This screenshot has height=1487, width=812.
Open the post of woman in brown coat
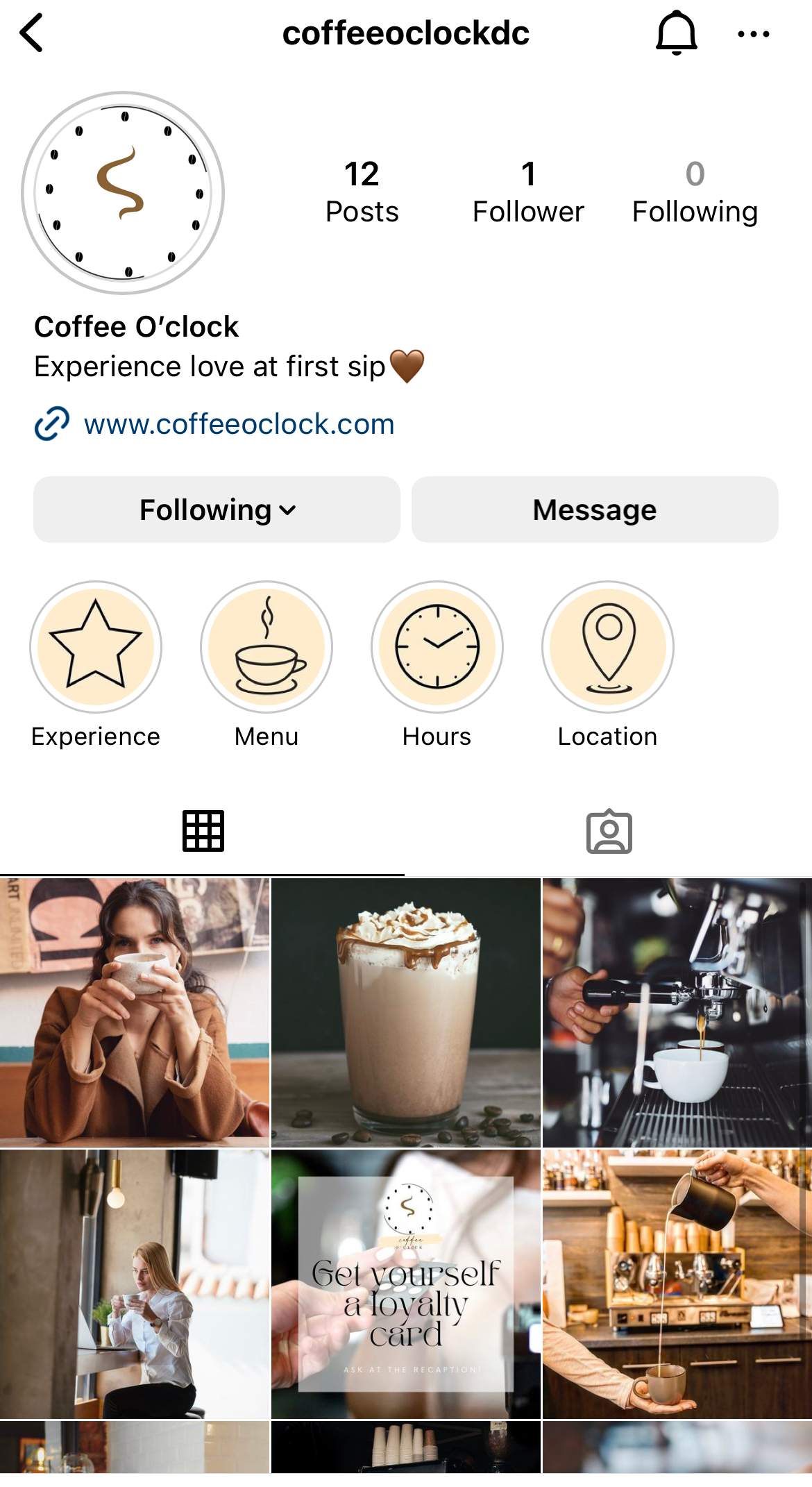pos(135,1012)
